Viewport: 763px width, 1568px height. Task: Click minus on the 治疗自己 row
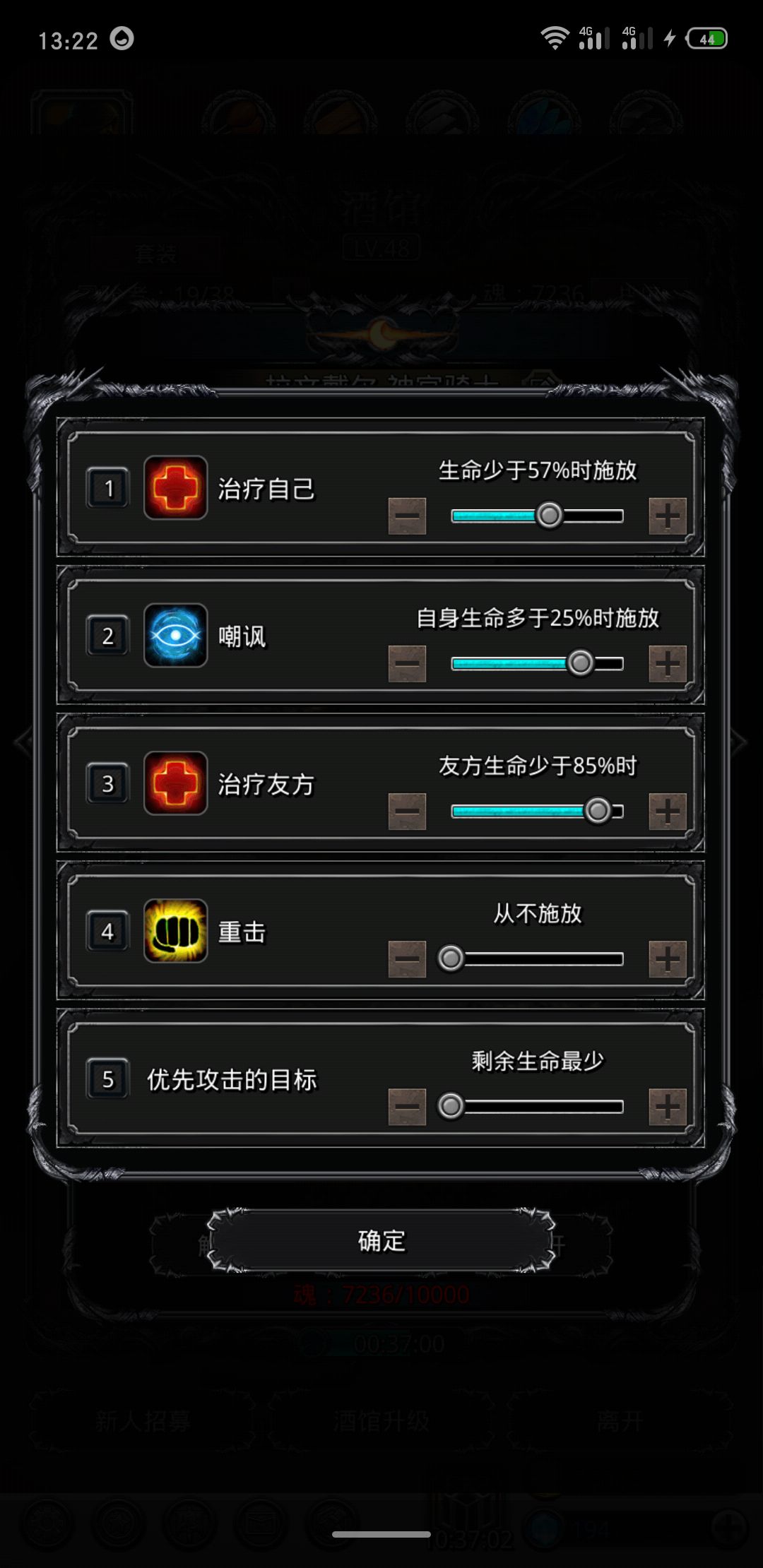click(408, 516)
